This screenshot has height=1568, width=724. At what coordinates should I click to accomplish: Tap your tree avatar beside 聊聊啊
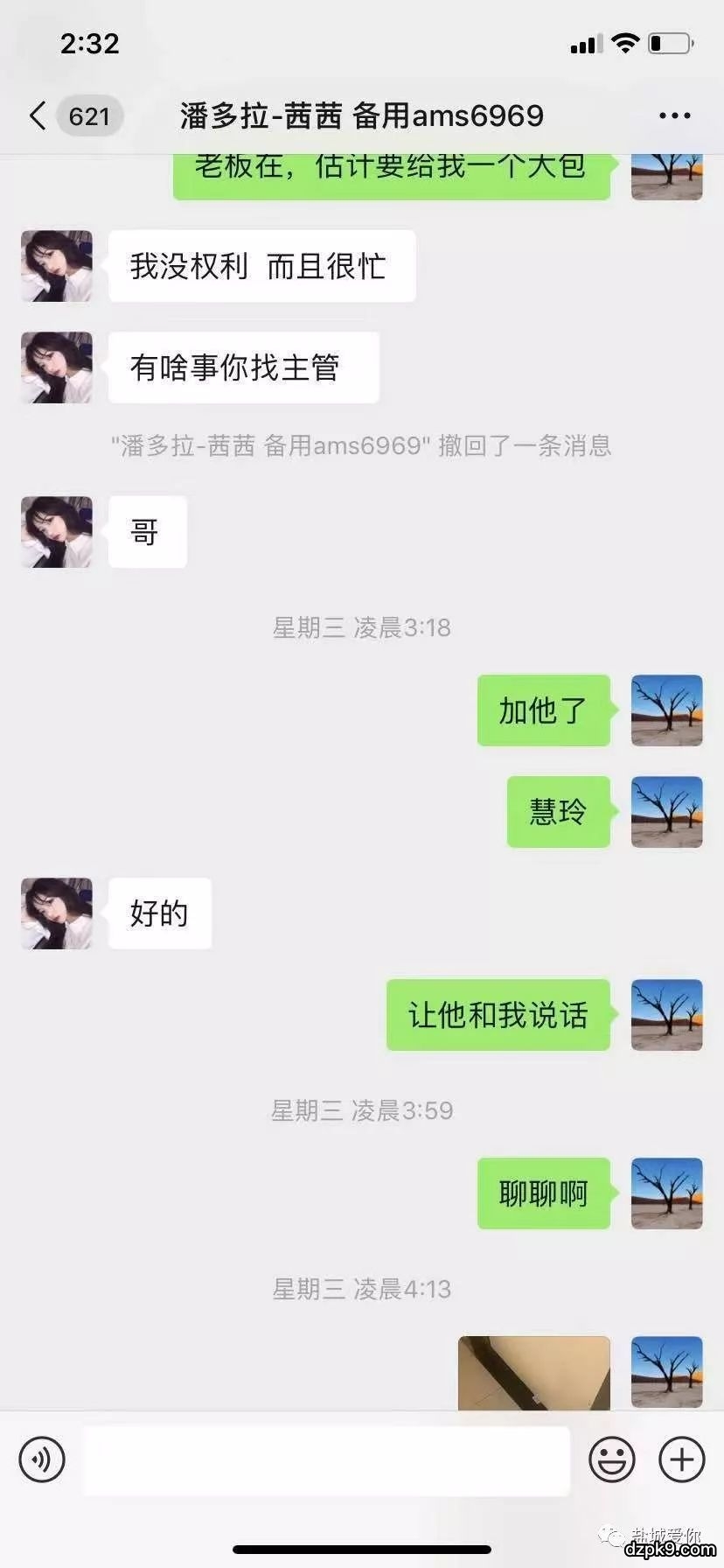tap(666, 1193)
